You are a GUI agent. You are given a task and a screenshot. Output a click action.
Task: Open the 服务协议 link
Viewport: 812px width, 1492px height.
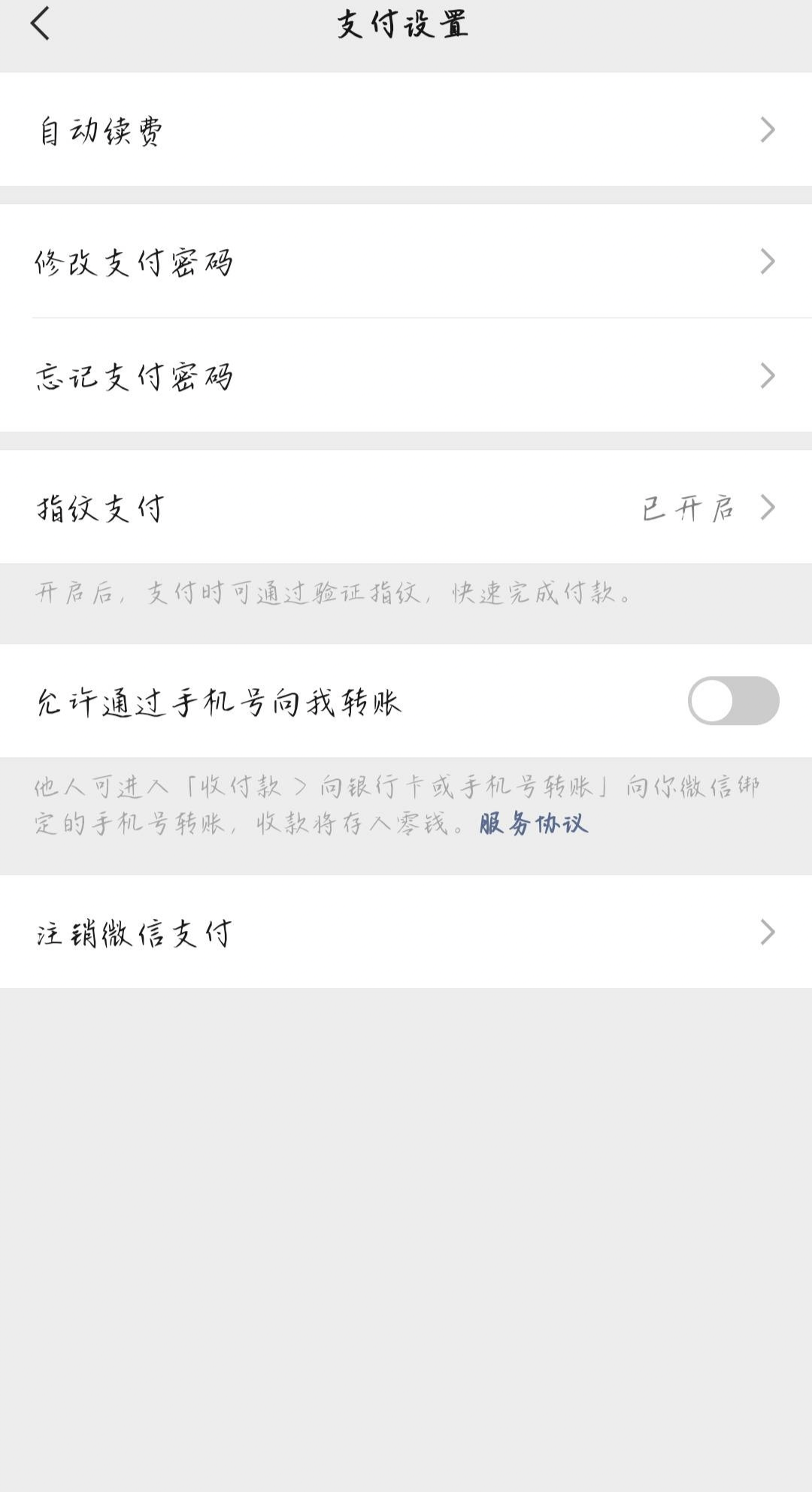(x=533, y=823)
